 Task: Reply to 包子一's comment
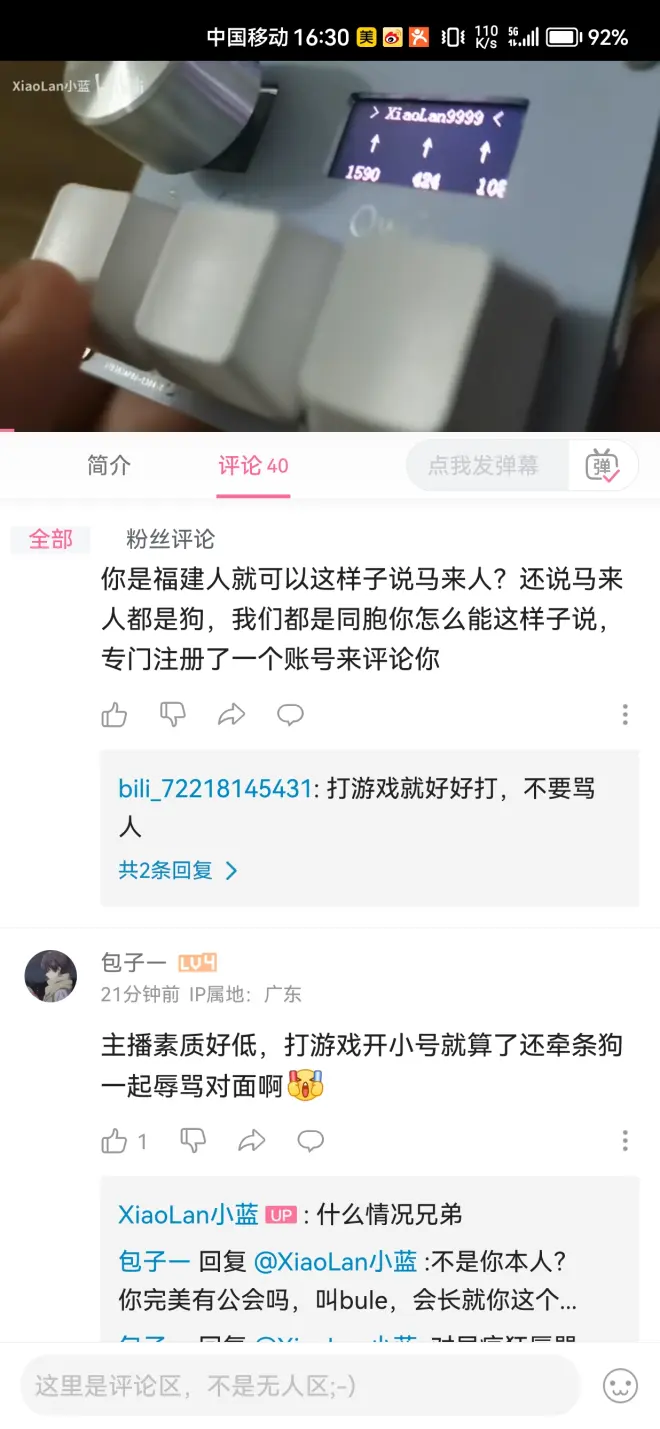[311, 1141]
